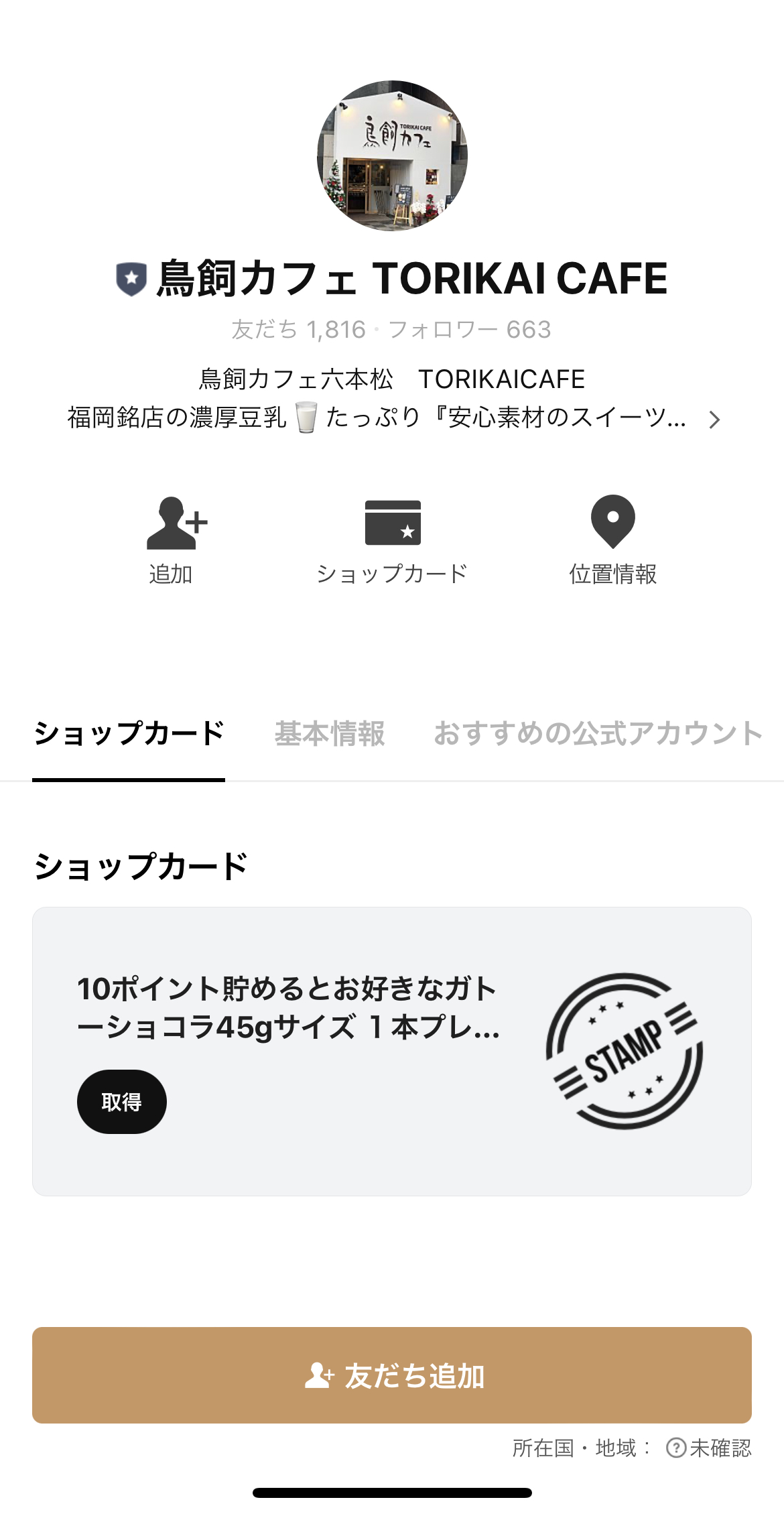The width and height of the screenshot is (784, 1514).
Task: Expand the profile description with the chevron
Action: [714, 420]
